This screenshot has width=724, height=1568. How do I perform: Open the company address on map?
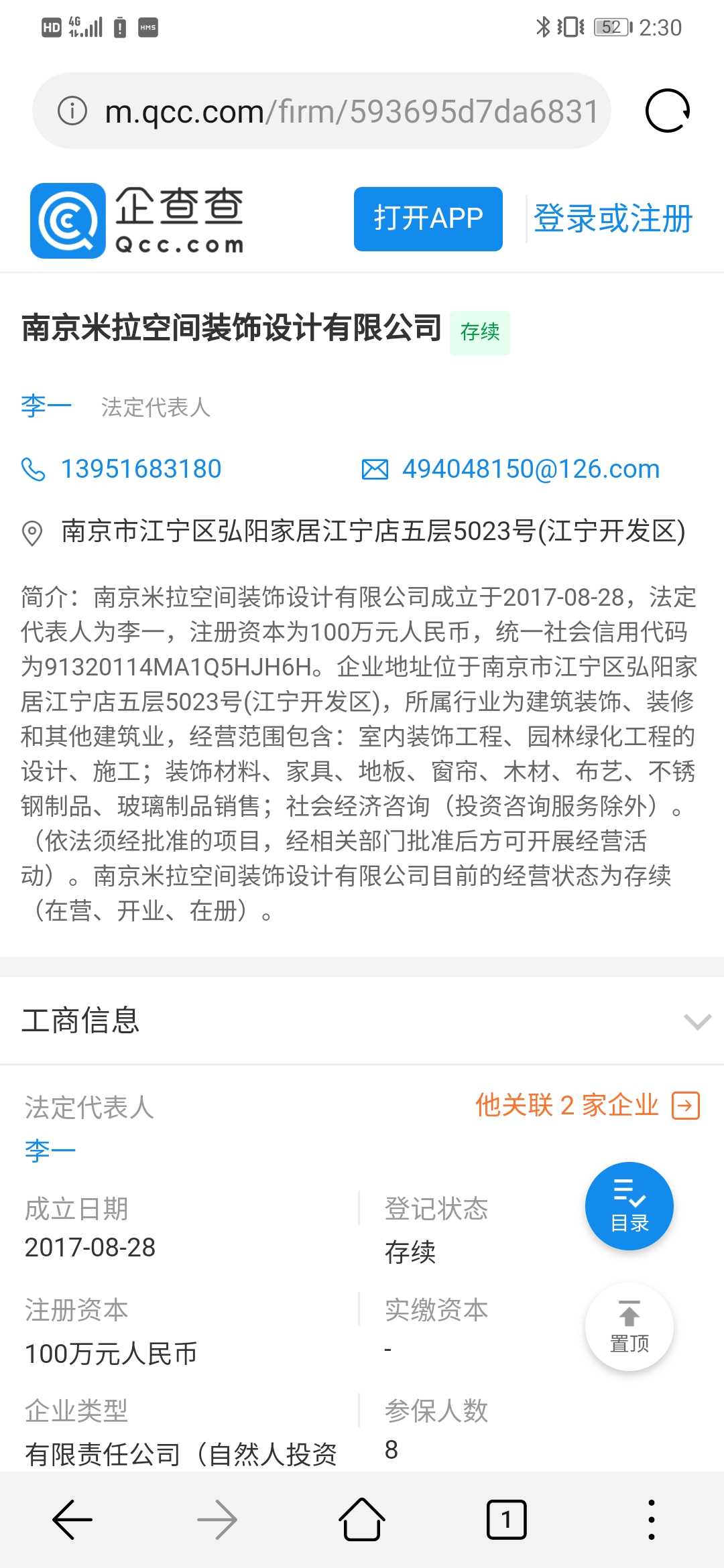[372, 531]
